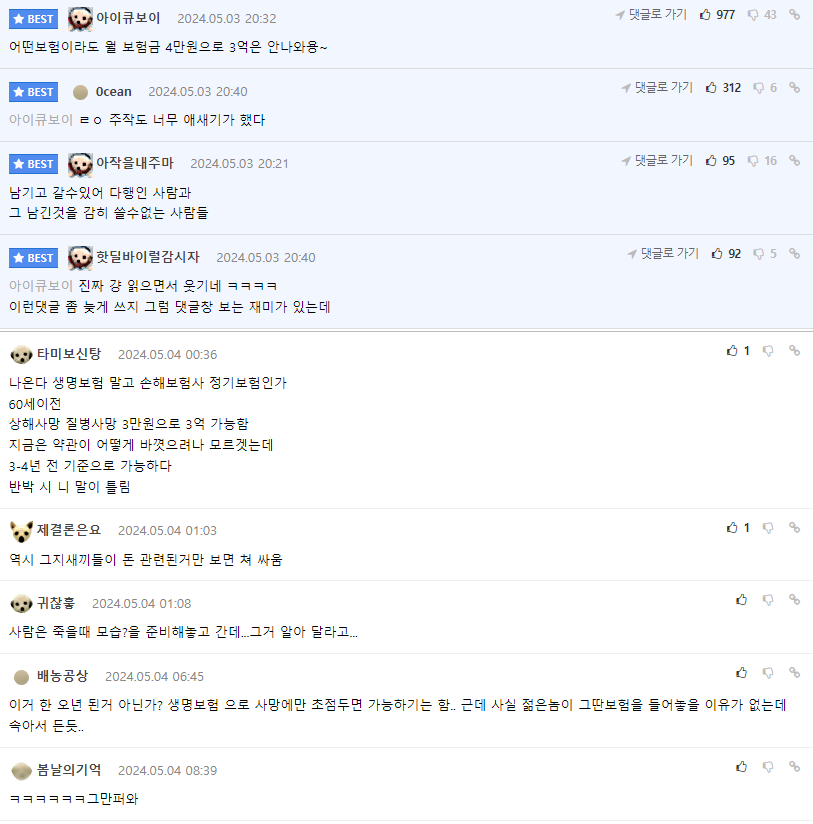
Task: Jump to 0cean's comment with 댓글로 가기
Action: (x=656, y=88)
